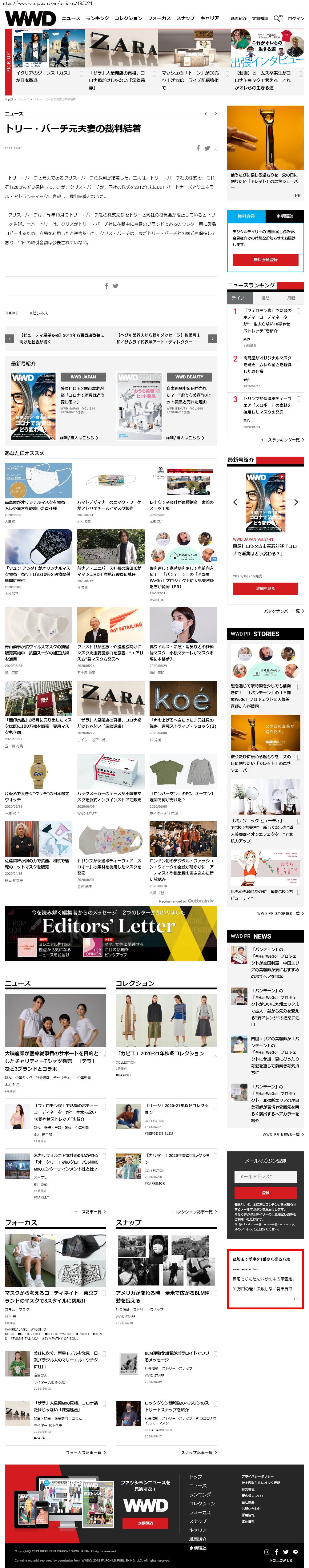Switch to 定期購読 tab in membership box
Screen dimensions: 309x1568
pyautogui.click(x=285, y=216)
